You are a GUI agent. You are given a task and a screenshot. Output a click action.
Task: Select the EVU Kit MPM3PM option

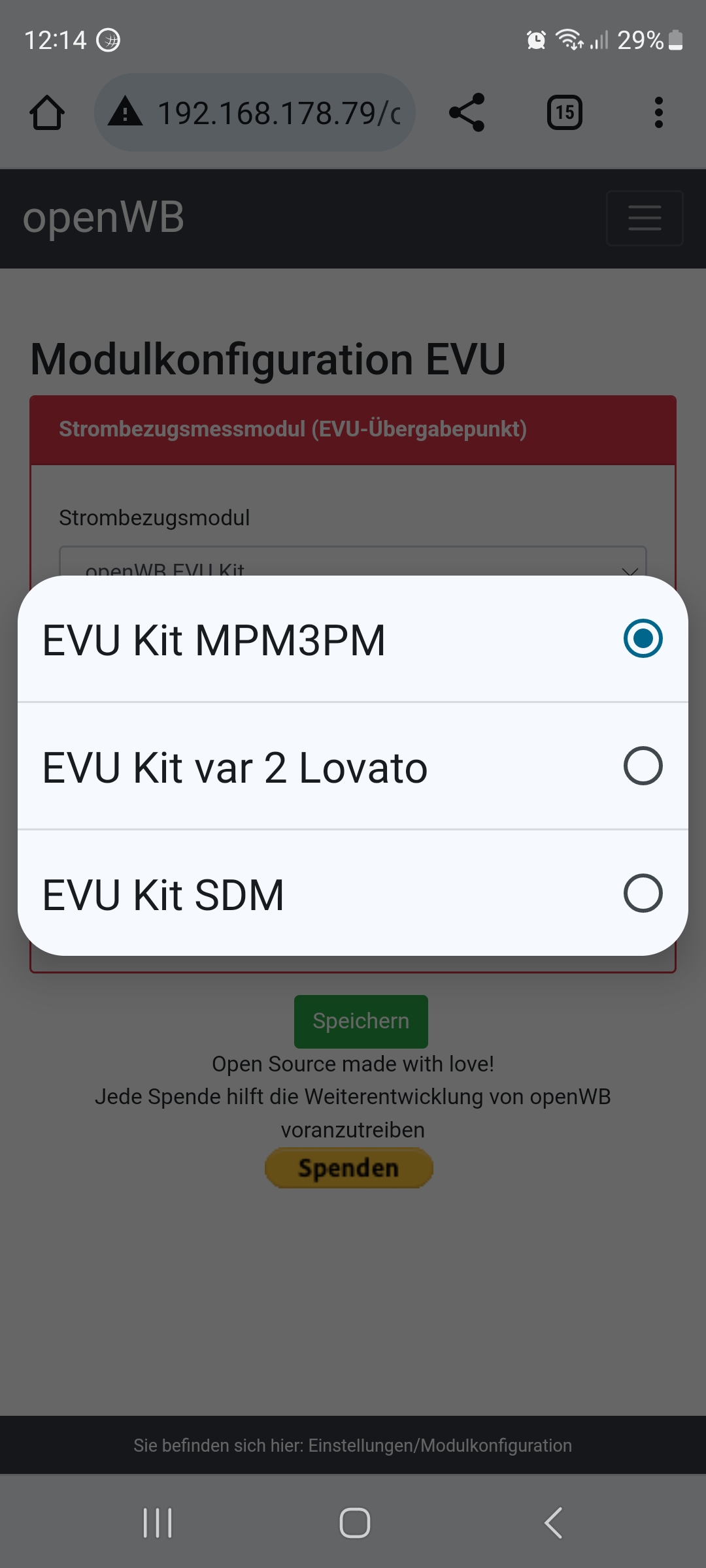(x=353, y=639)
